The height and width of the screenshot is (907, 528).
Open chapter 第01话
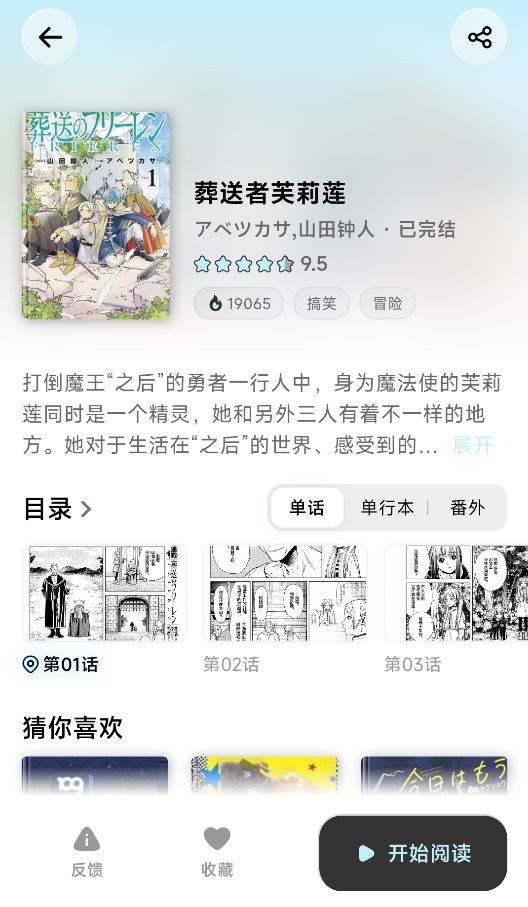pos(105,610)
